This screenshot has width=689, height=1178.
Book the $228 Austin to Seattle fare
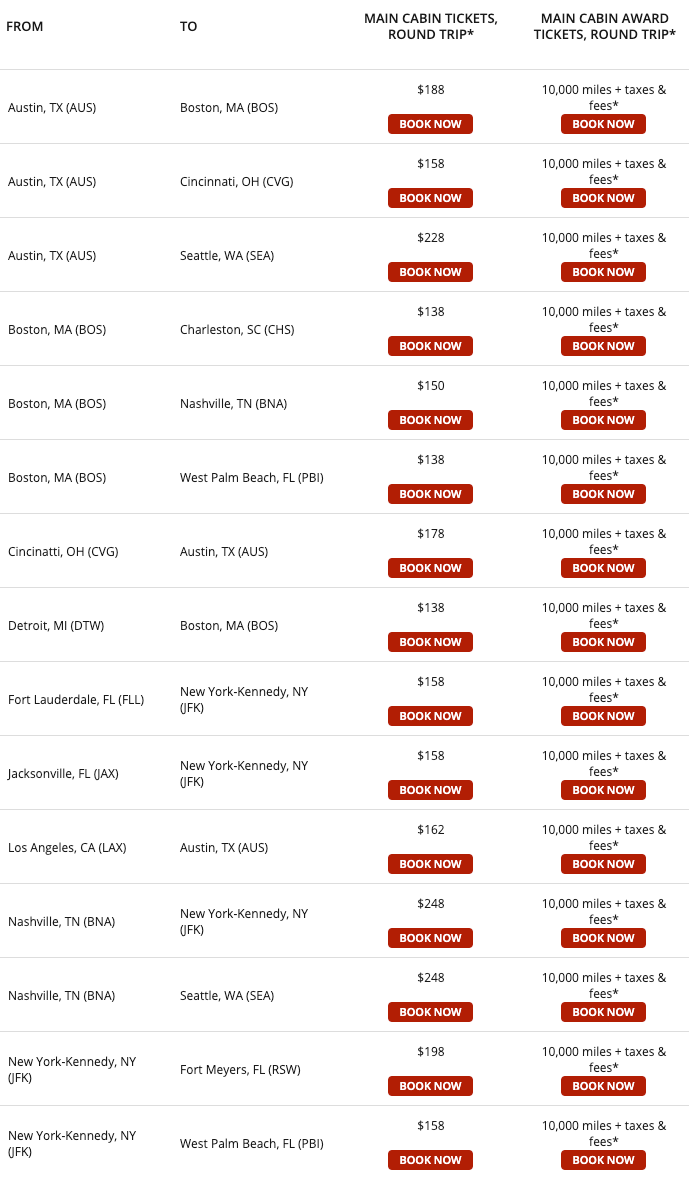(430, 272)
